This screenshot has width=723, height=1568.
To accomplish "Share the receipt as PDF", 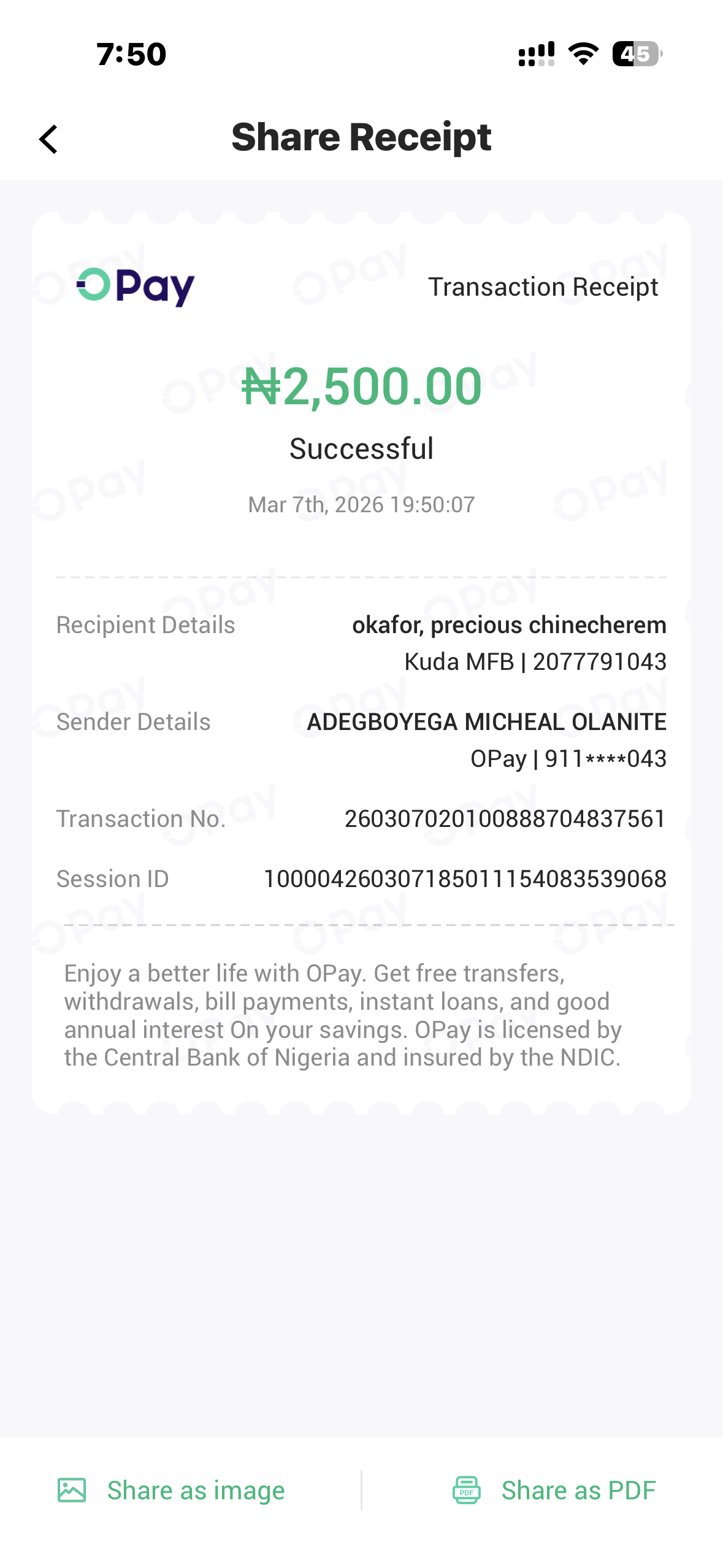I will 554,1490.
